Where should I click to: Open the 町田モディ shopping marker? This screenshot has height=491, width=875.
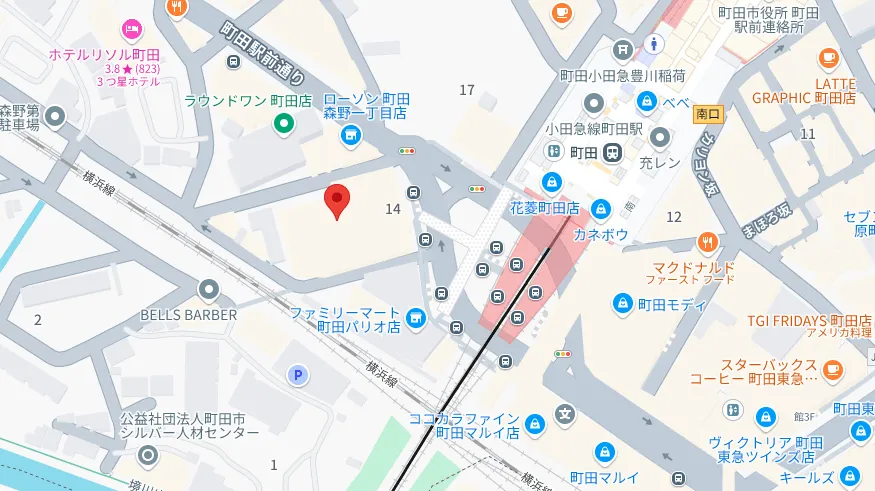tap(622, 303)
